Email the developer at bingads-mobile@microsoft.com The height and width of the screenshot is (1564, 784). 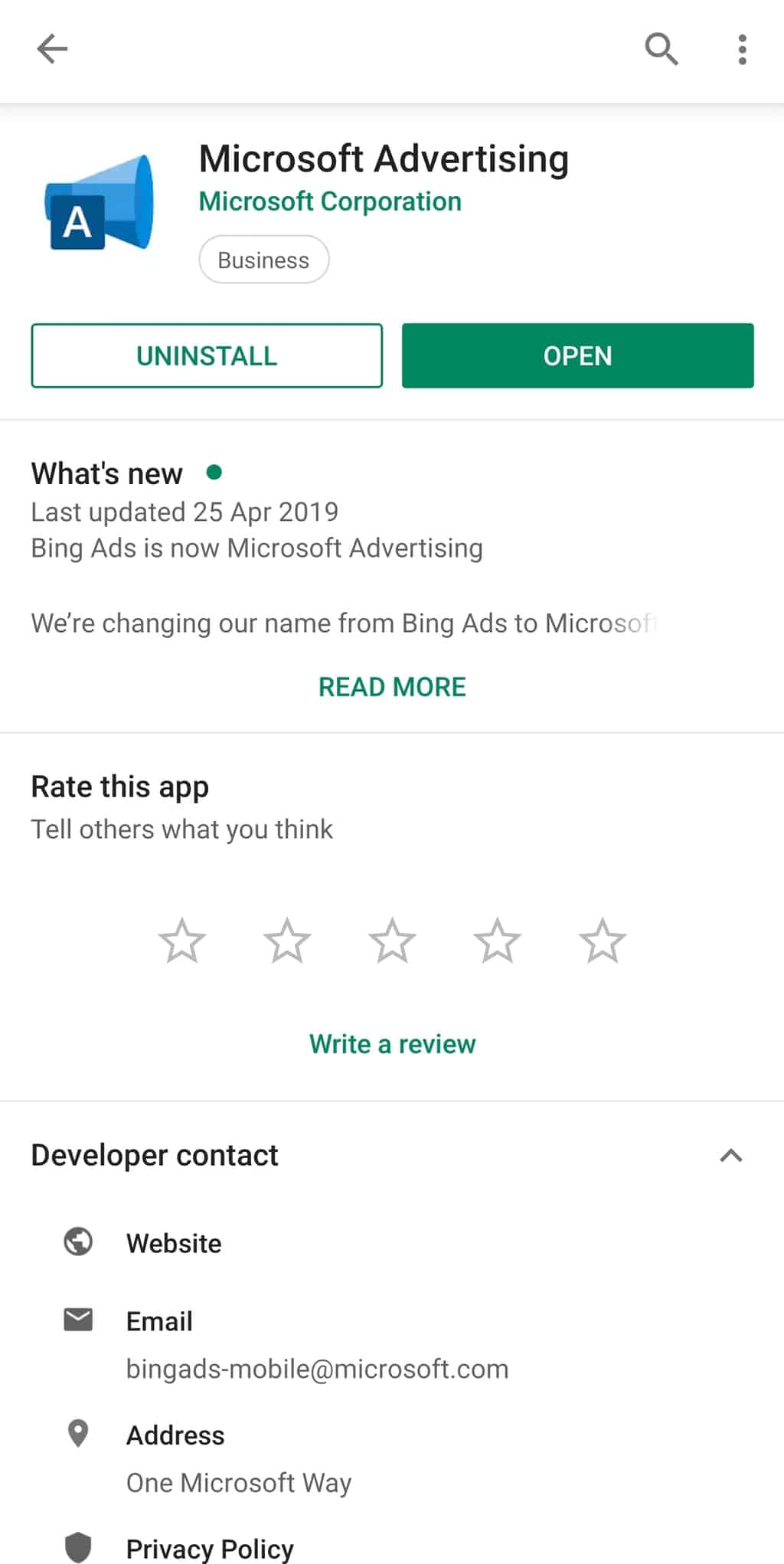pyautogui.click(x=316, y=1369)
